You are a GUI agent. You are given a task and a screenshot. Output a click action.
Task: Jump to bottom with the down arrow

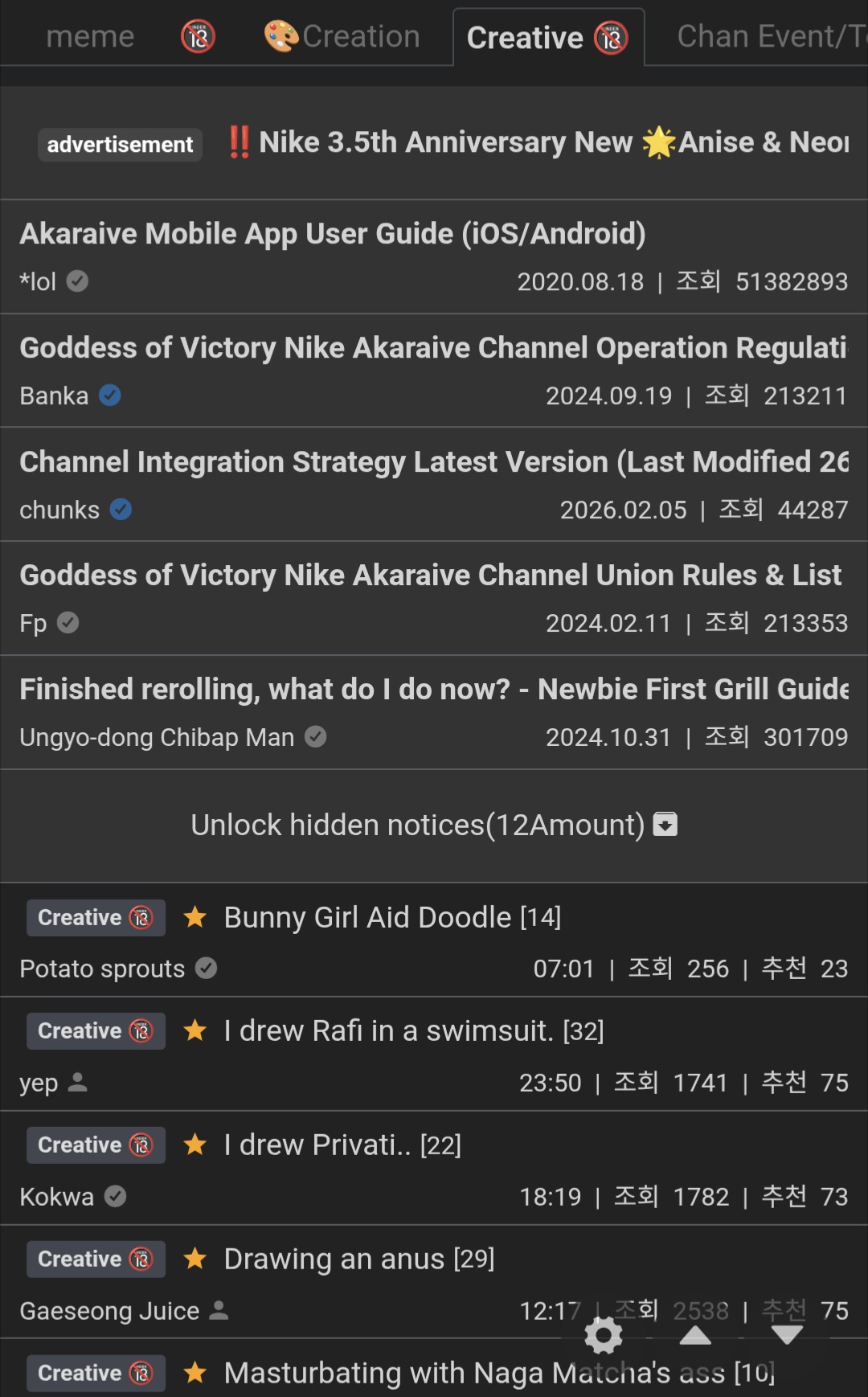(787, 1335)
